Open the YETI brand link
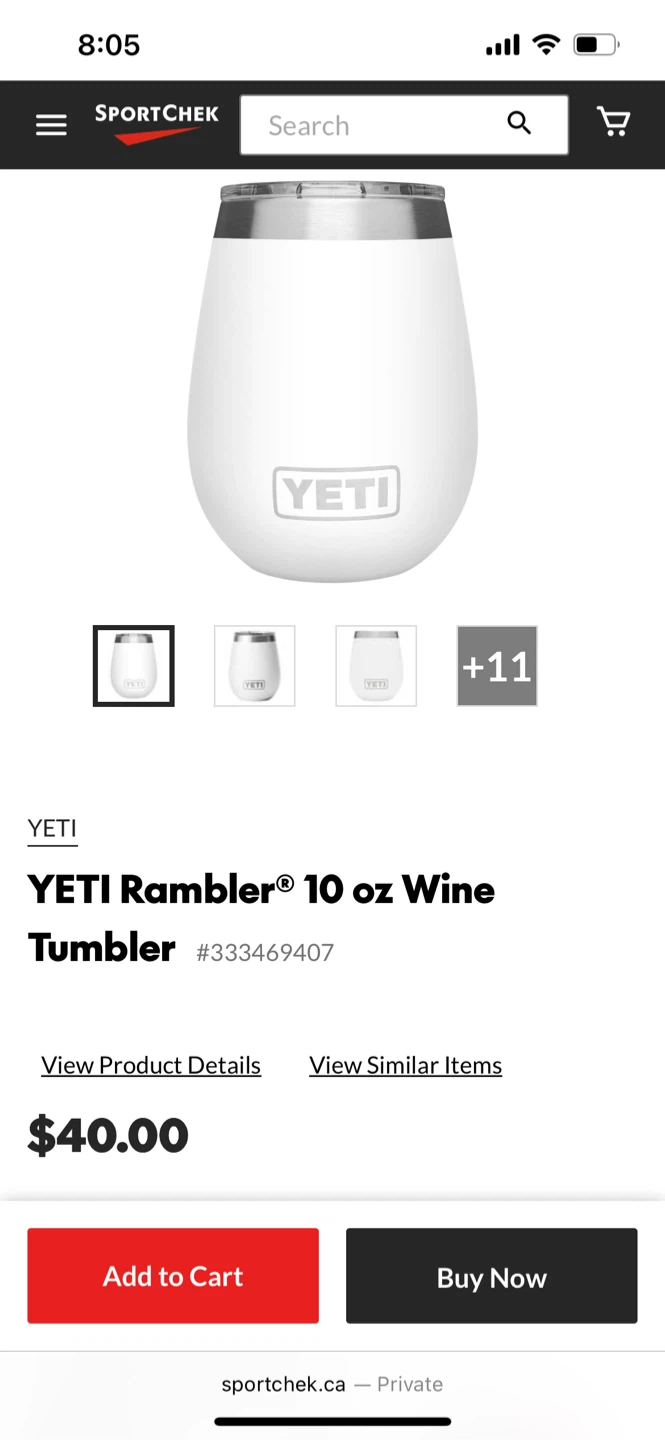This screenshot has width=665, height=1440. point(52,828)
